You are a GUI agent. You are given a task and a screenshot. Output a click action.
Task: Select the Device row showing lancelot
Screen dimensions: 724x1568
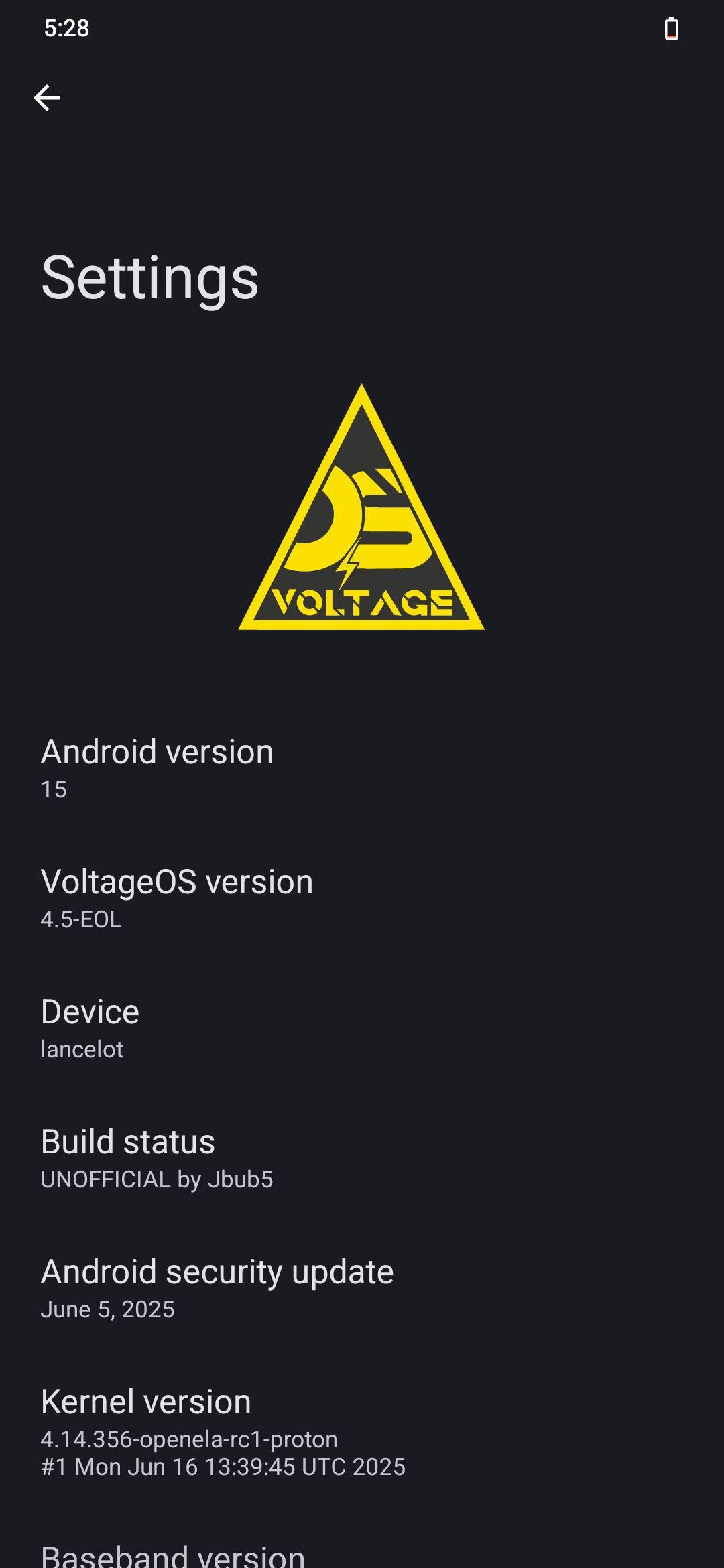[362, 1029]
